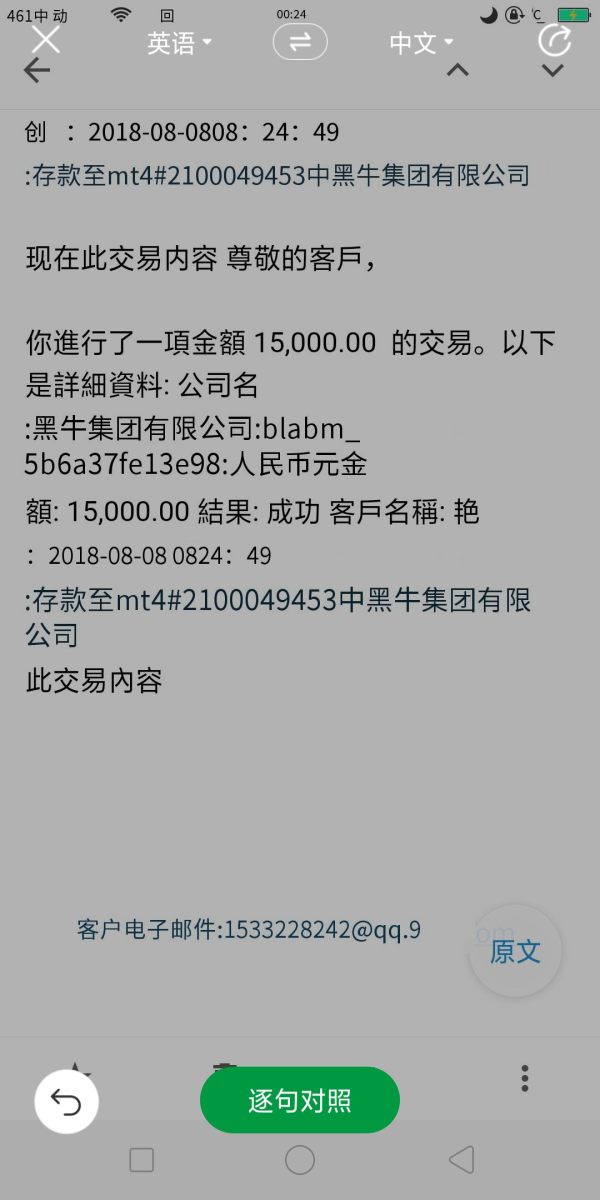Go to the system home screen
This screenshot has width=600, height=1200.
[300, 1160]
